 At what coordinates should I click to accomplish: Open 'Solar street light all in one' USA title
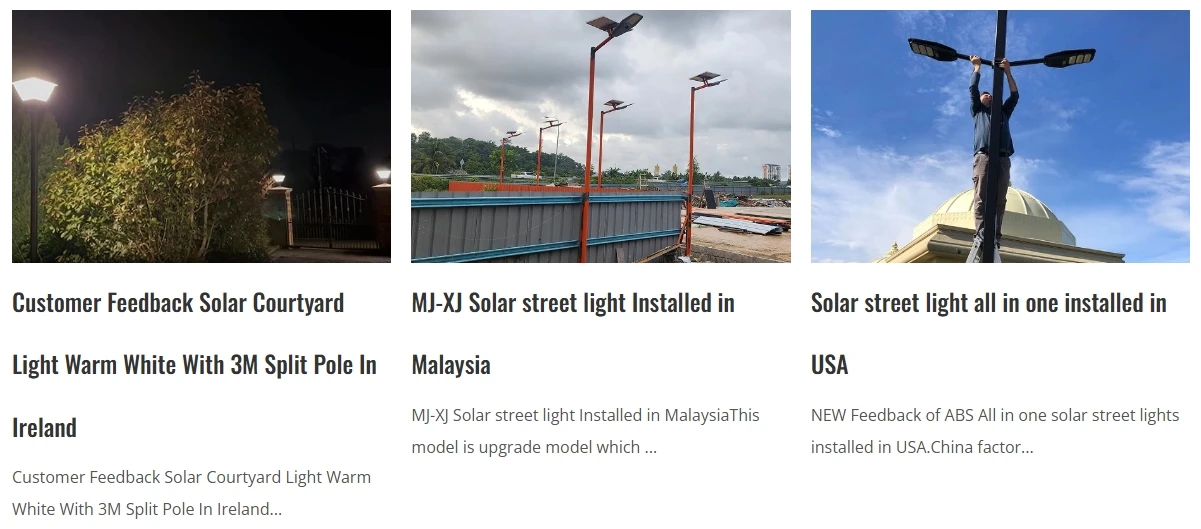[x=989, y=334]
